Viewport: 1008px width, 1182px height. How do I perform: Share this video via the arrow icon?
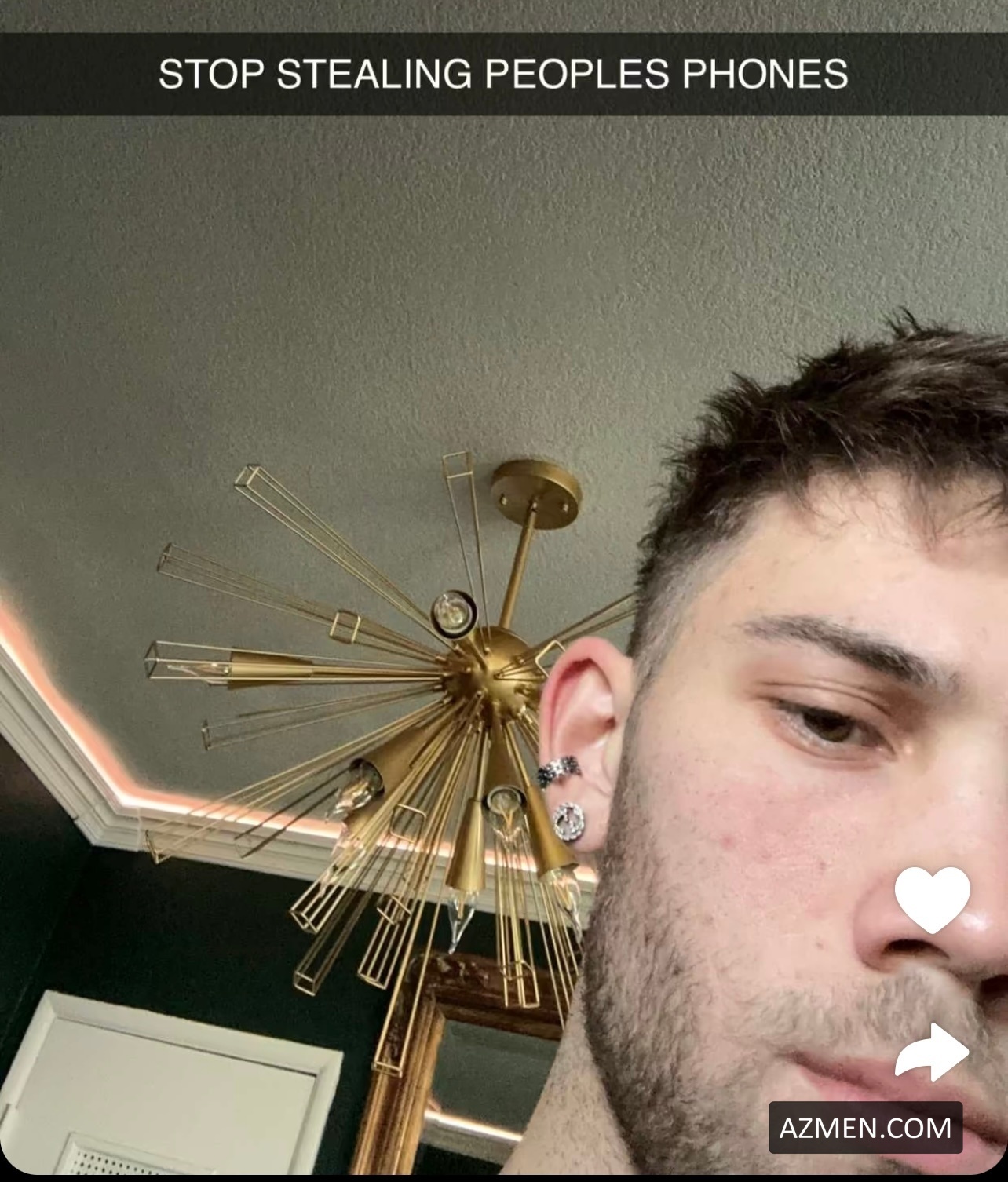click(932, 1052)
